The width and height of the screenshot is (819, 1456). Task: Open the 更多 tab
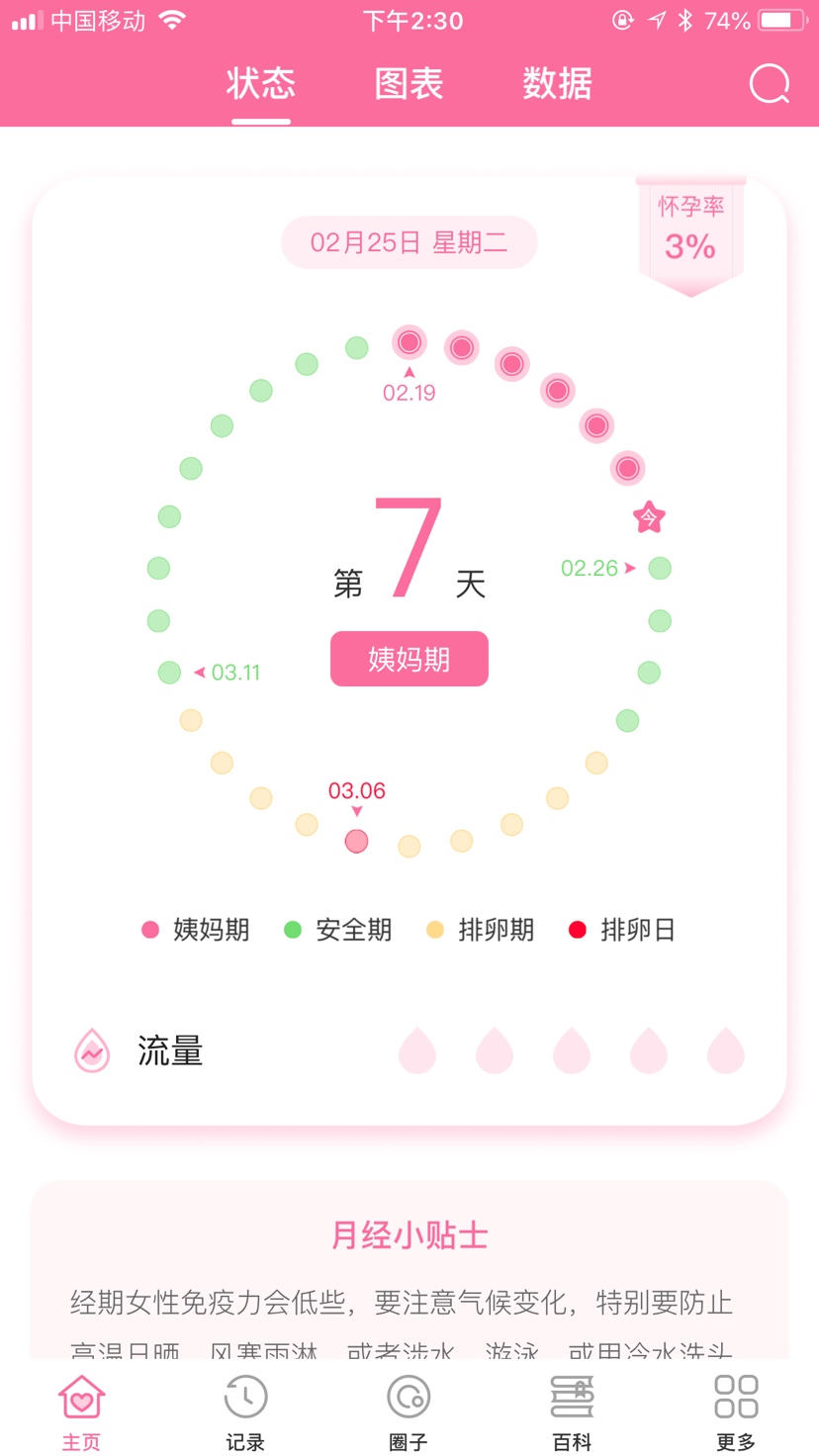pyautogui.click(x=736, y=1412)
